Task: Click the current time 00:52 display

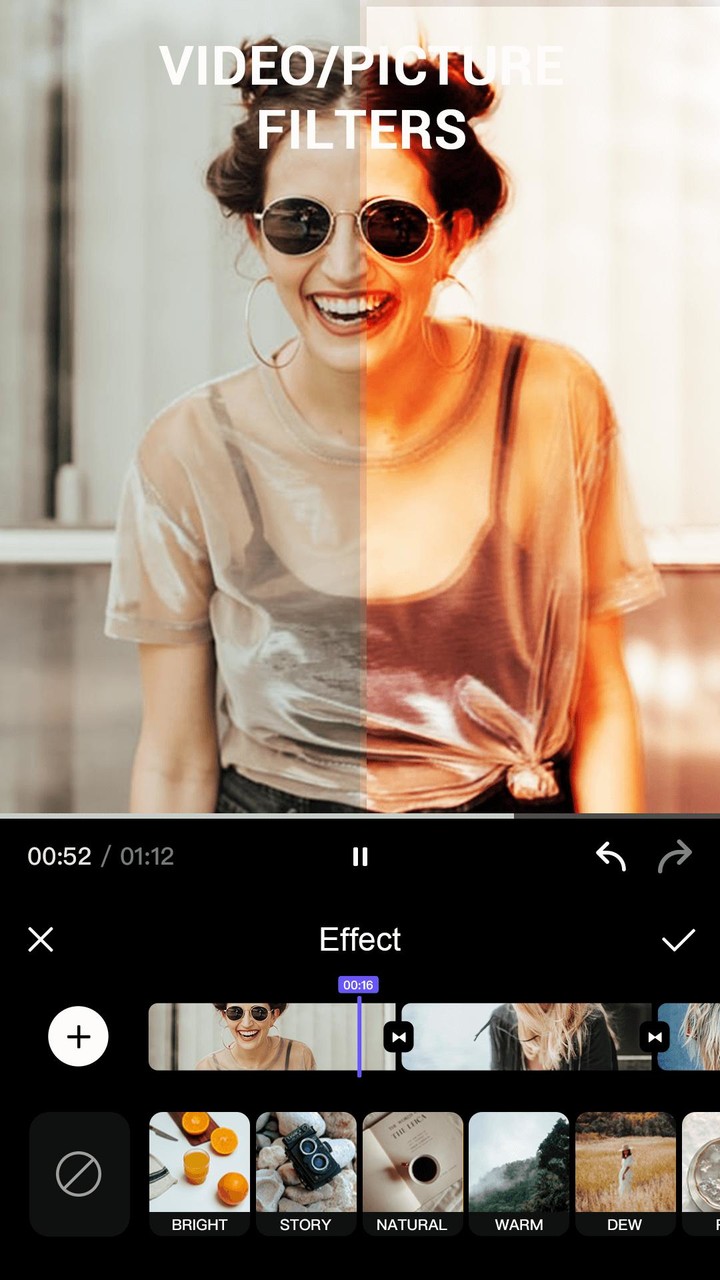Action: coord(62,857)
